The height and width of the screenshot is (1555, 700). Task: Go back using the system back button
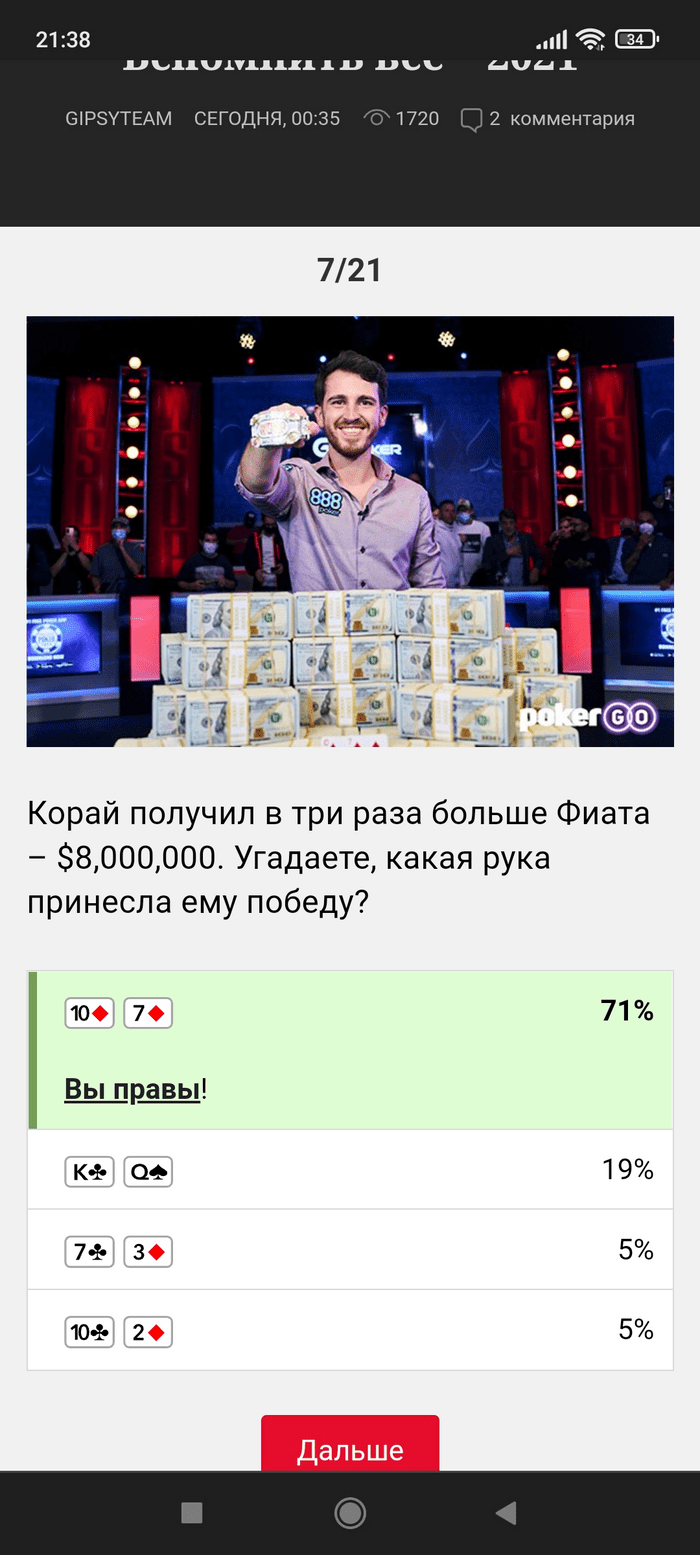pyautogui.click(x=506, y=1513)
